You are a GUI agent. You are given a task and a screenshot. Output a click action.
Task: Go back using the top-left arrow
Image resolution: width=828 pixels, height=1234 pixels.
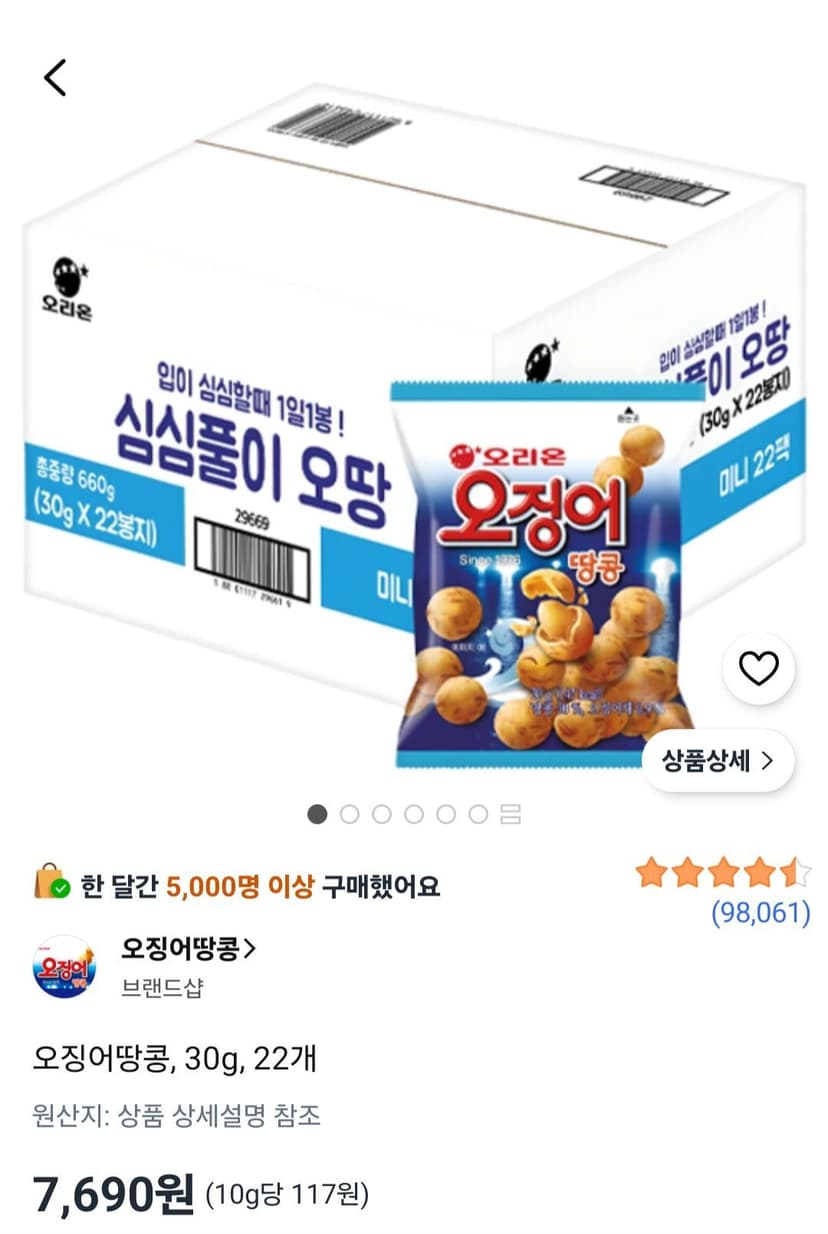tap(55, 77)
